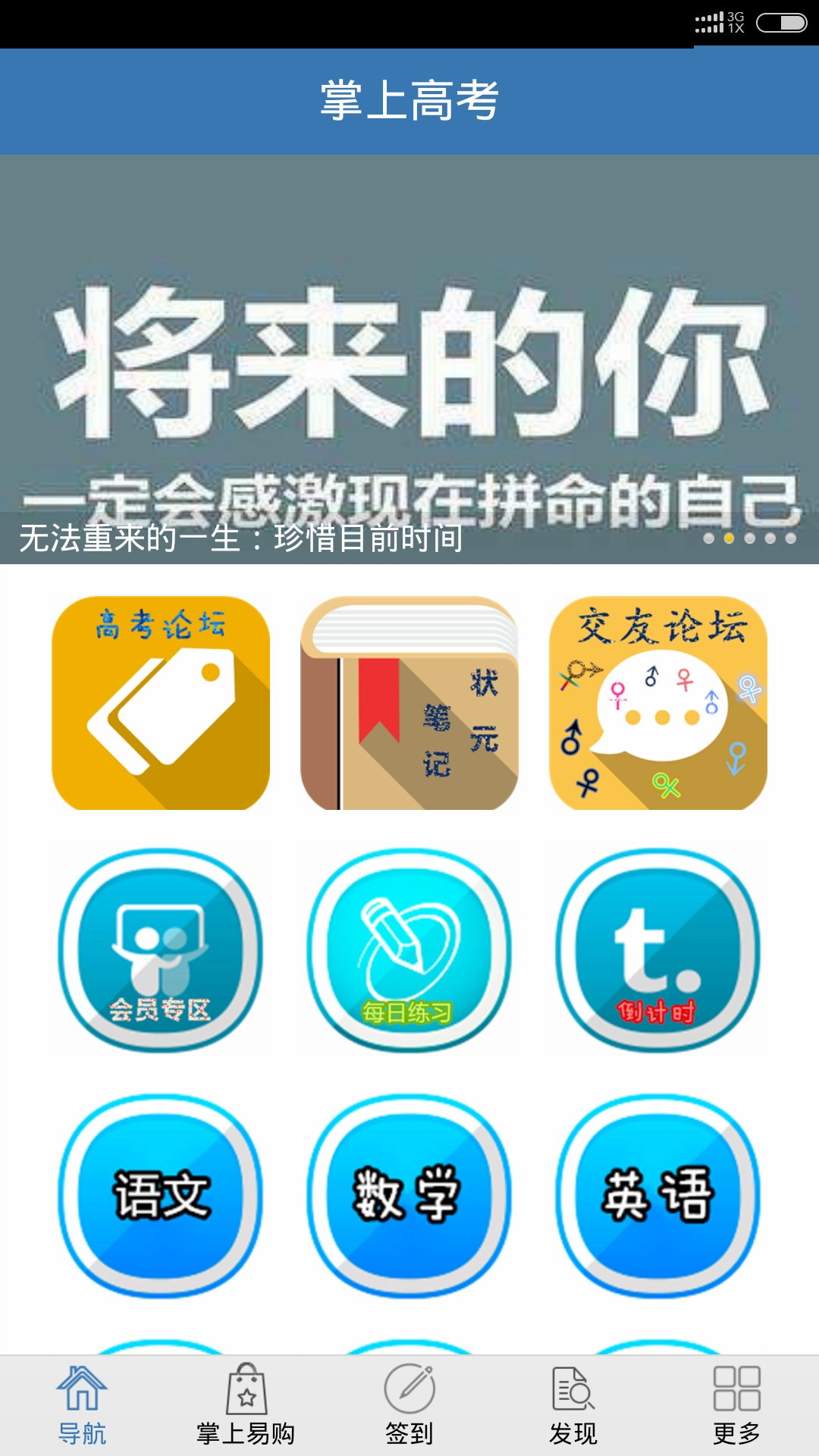Switch to the 发现 tab
The width and height of the screenshot is (819, 1456).
pos(573,1405)
